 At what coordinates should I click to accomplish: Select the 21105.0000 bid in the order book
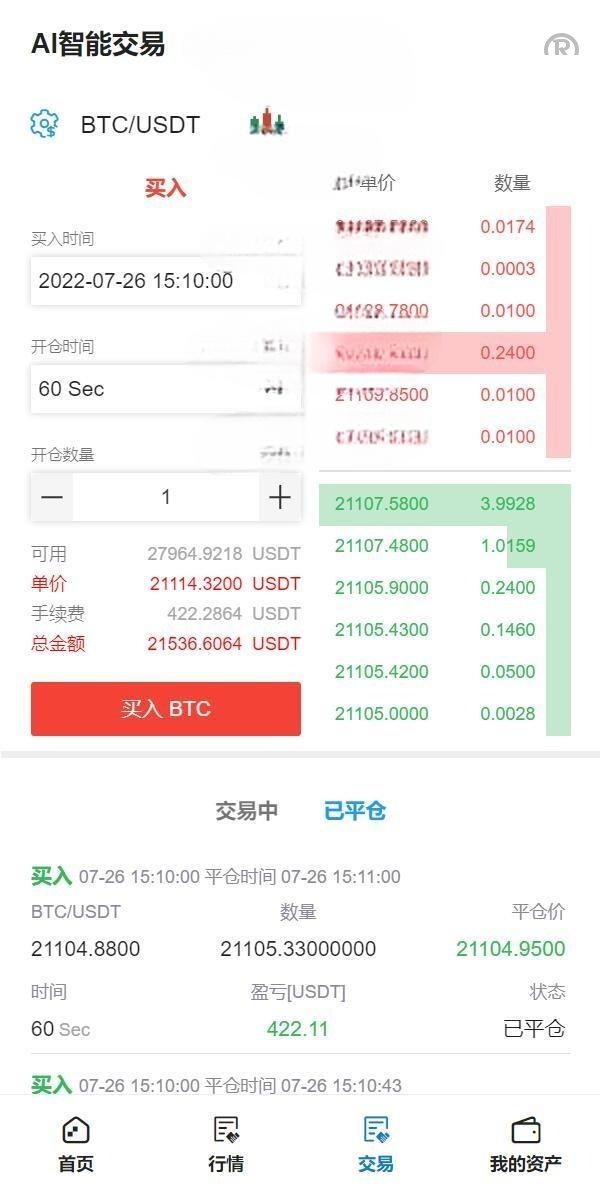click(381, 714)
